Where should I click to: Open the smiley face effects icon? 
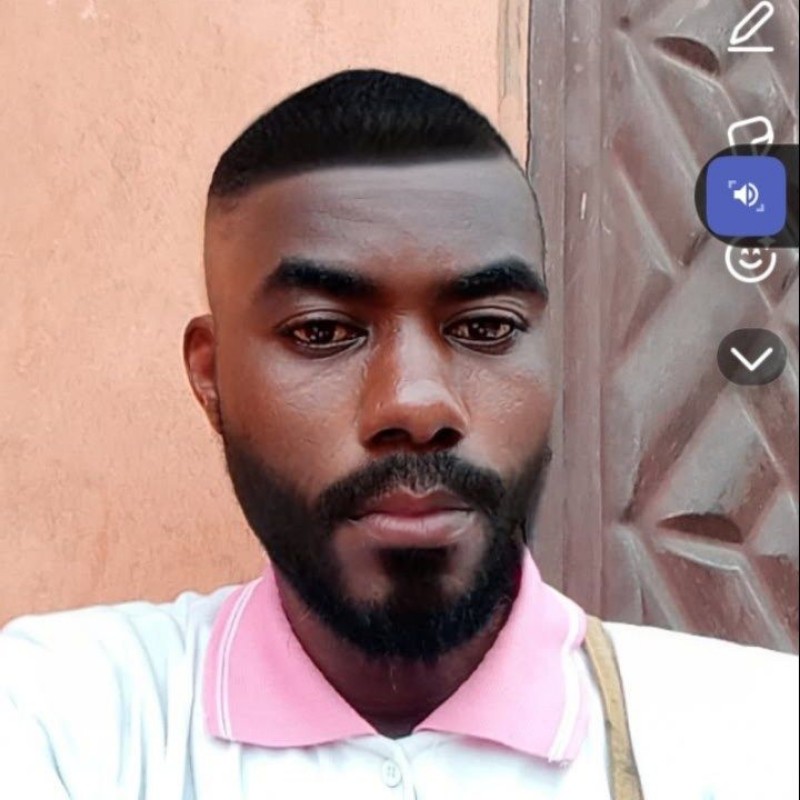coord(750,260)
